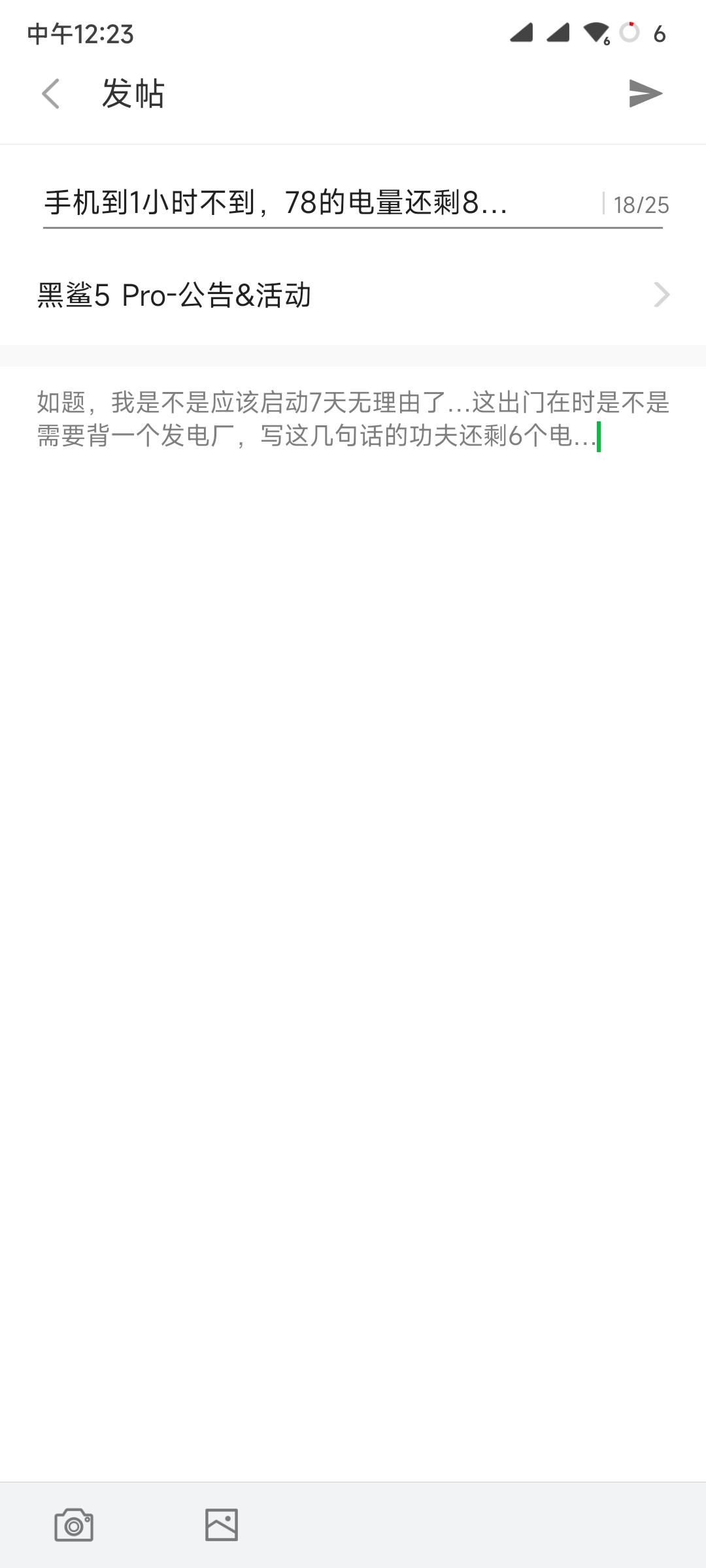Image resolution: width=706 pixels, height=1568 pixels.
Task: Open the 黑鲨5 Pro-公告&活动 category selector
Action: pyautogui.click(x=353, y=295)
